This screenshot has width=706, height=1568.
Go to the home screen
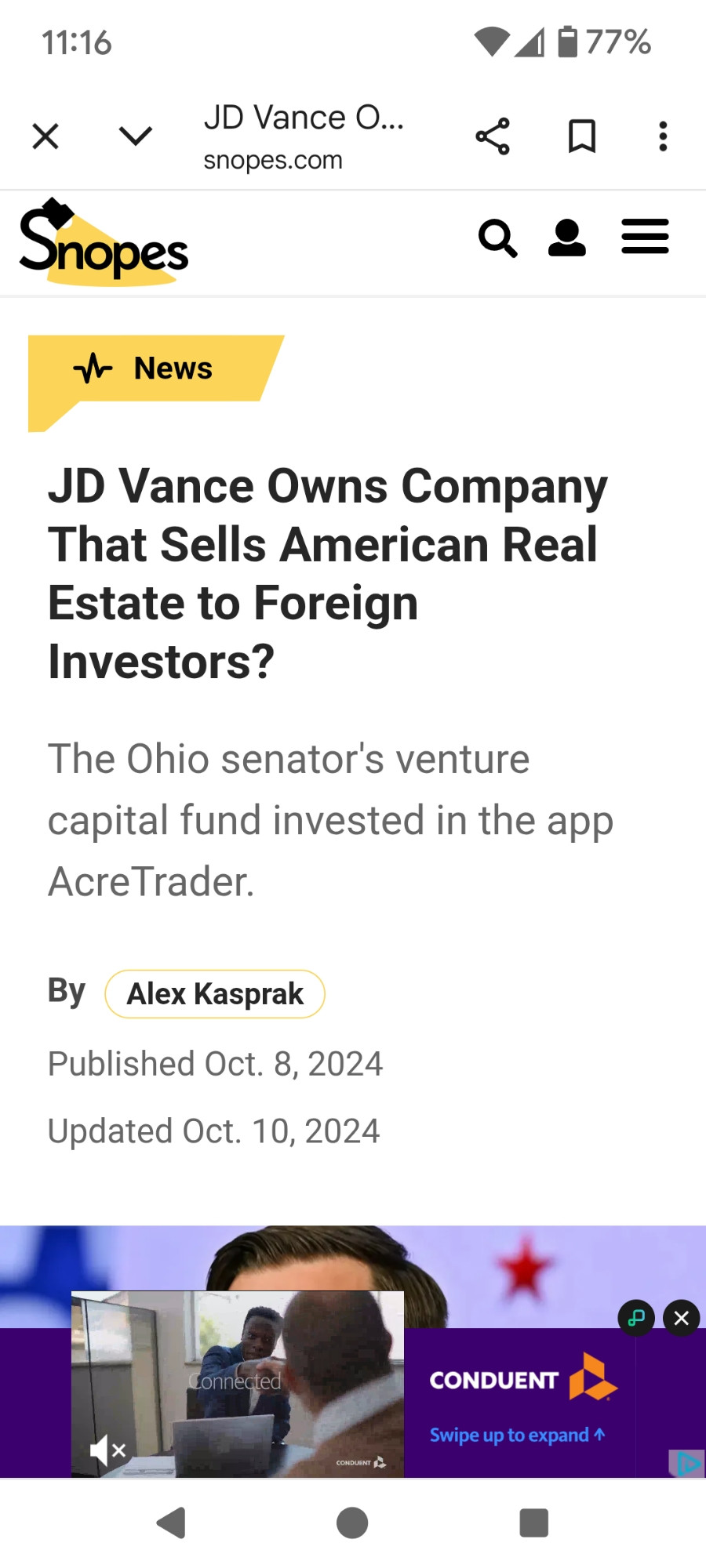pyautogui.click(x=352, y=1523)
